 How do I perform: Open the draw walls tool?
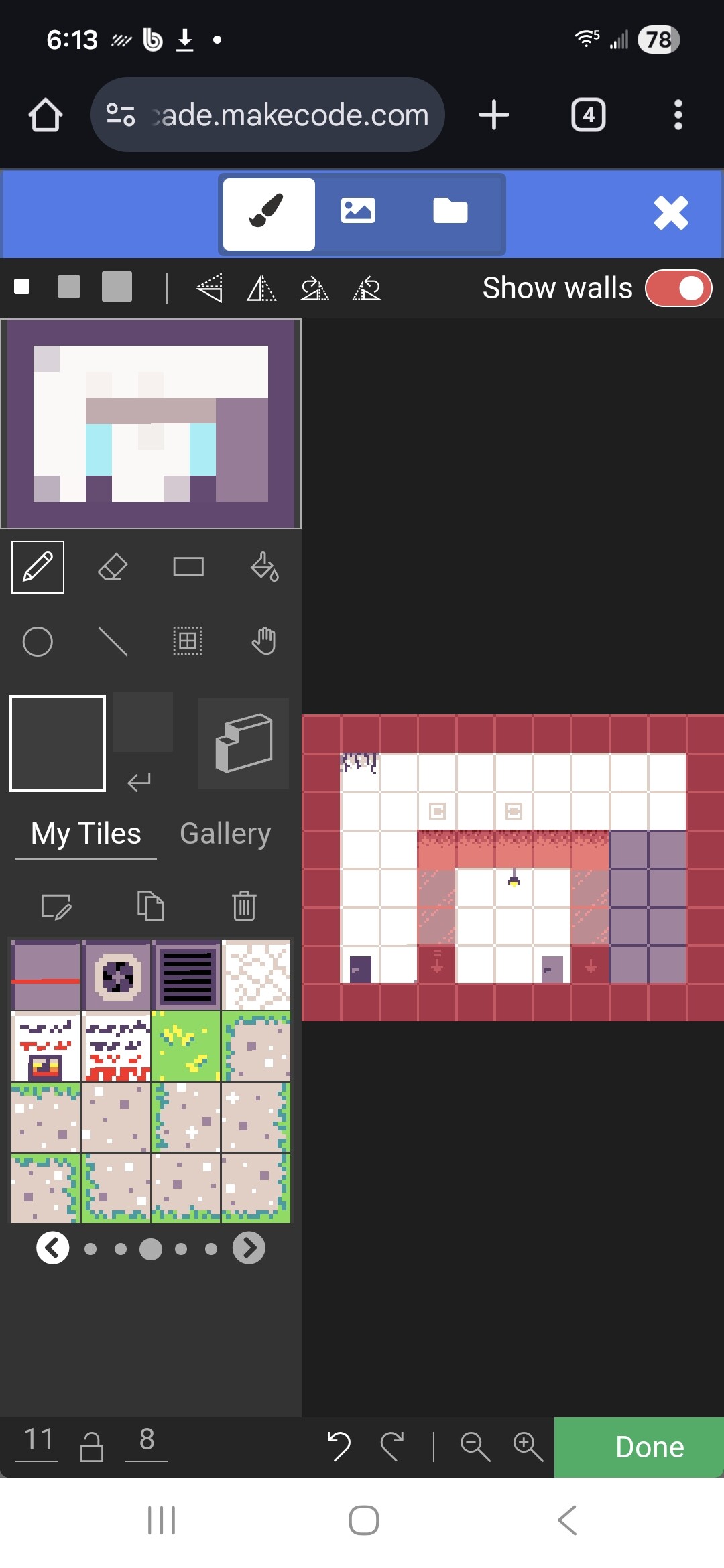click(x=244, y=743)
